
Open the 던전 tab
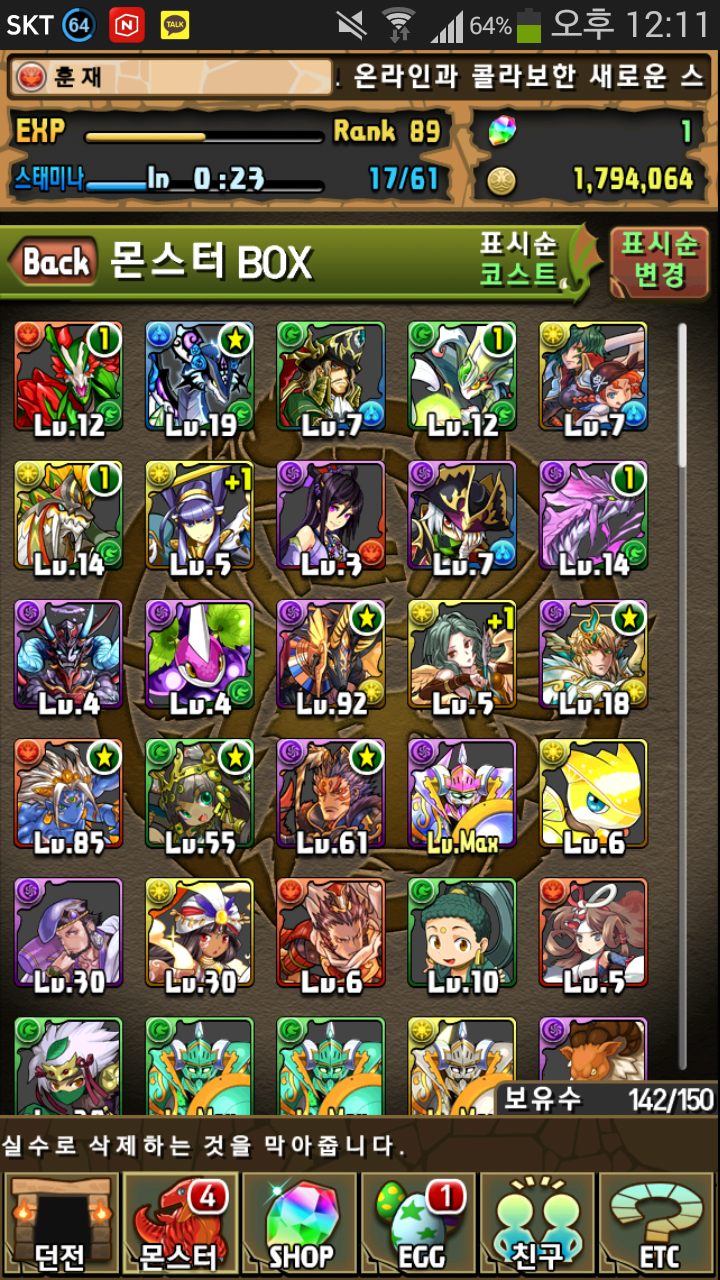[60, 1225]
